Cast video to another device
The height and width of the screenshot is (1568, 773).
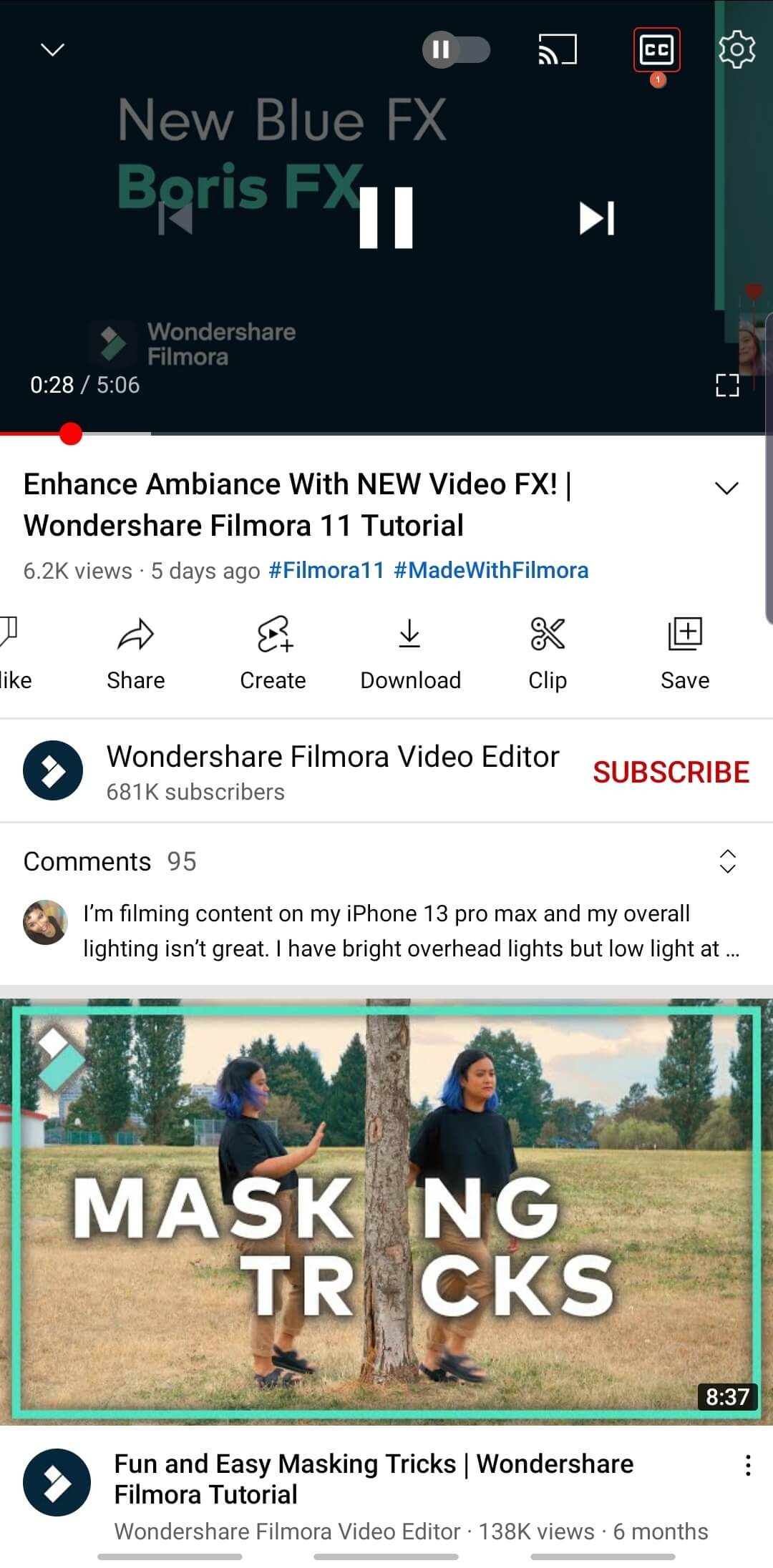point(557,49)
